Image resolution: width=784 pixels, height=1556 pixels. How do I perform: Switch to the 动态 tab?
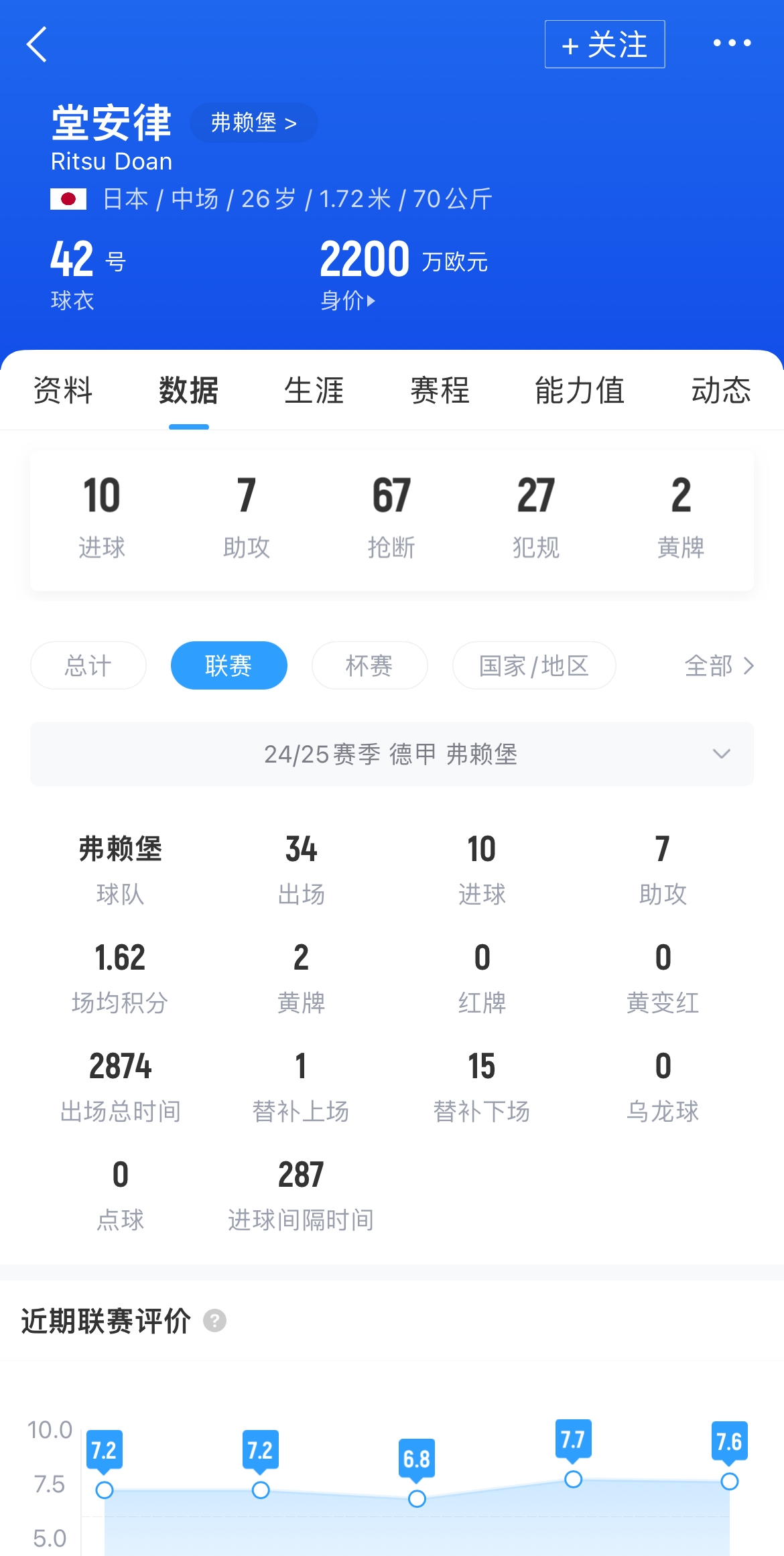coord(721,390)
